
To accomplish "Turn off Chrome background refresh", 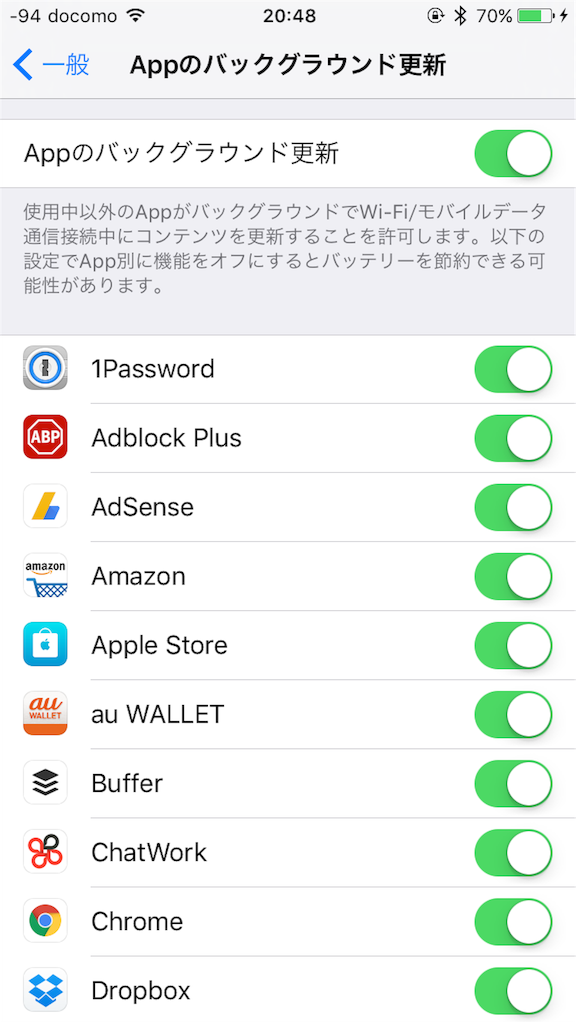I will (513, 921).
